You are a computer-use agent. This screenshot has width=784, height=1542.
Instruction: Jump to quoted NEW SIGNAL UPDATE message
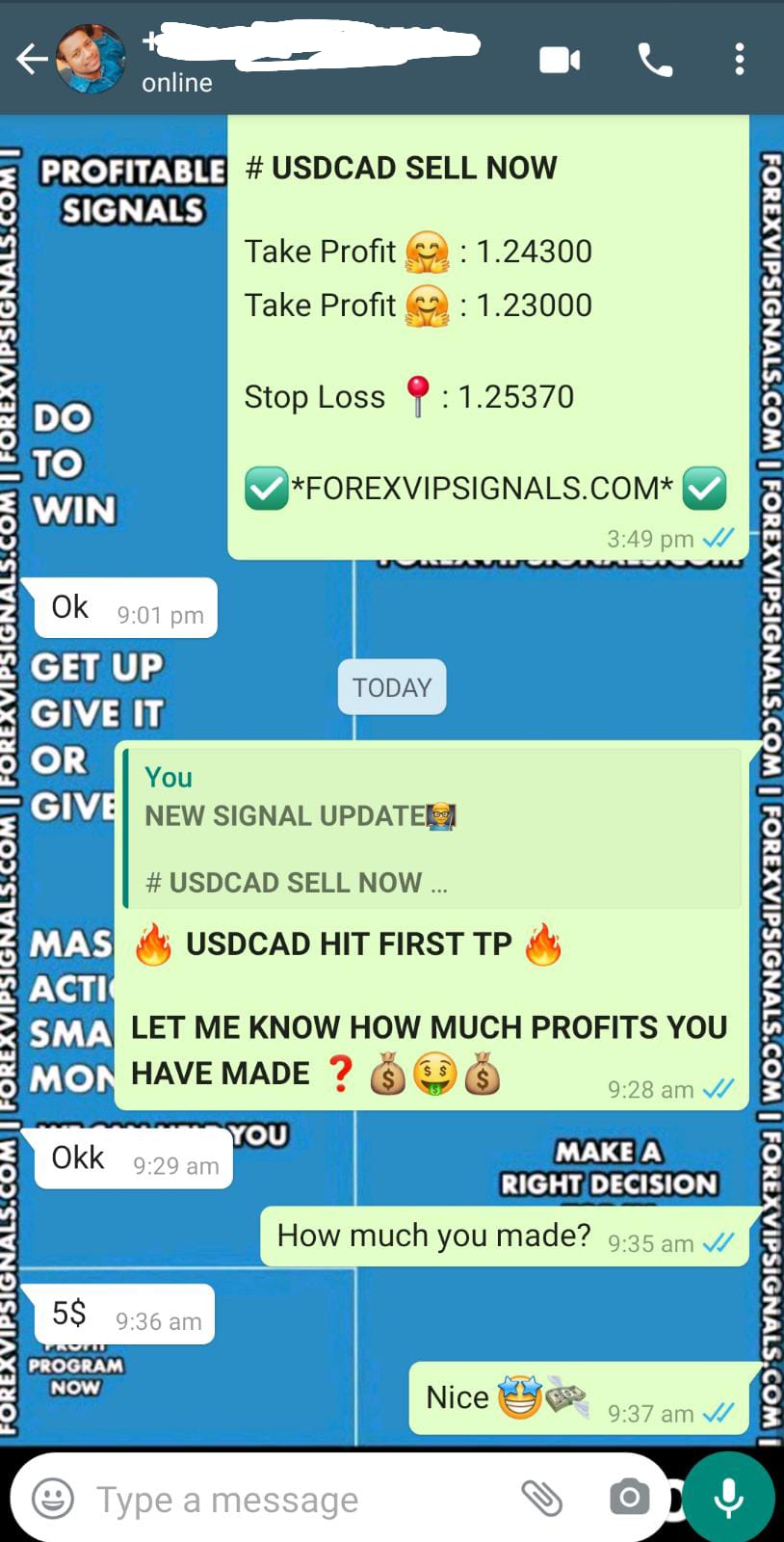(x=432, y=829)
